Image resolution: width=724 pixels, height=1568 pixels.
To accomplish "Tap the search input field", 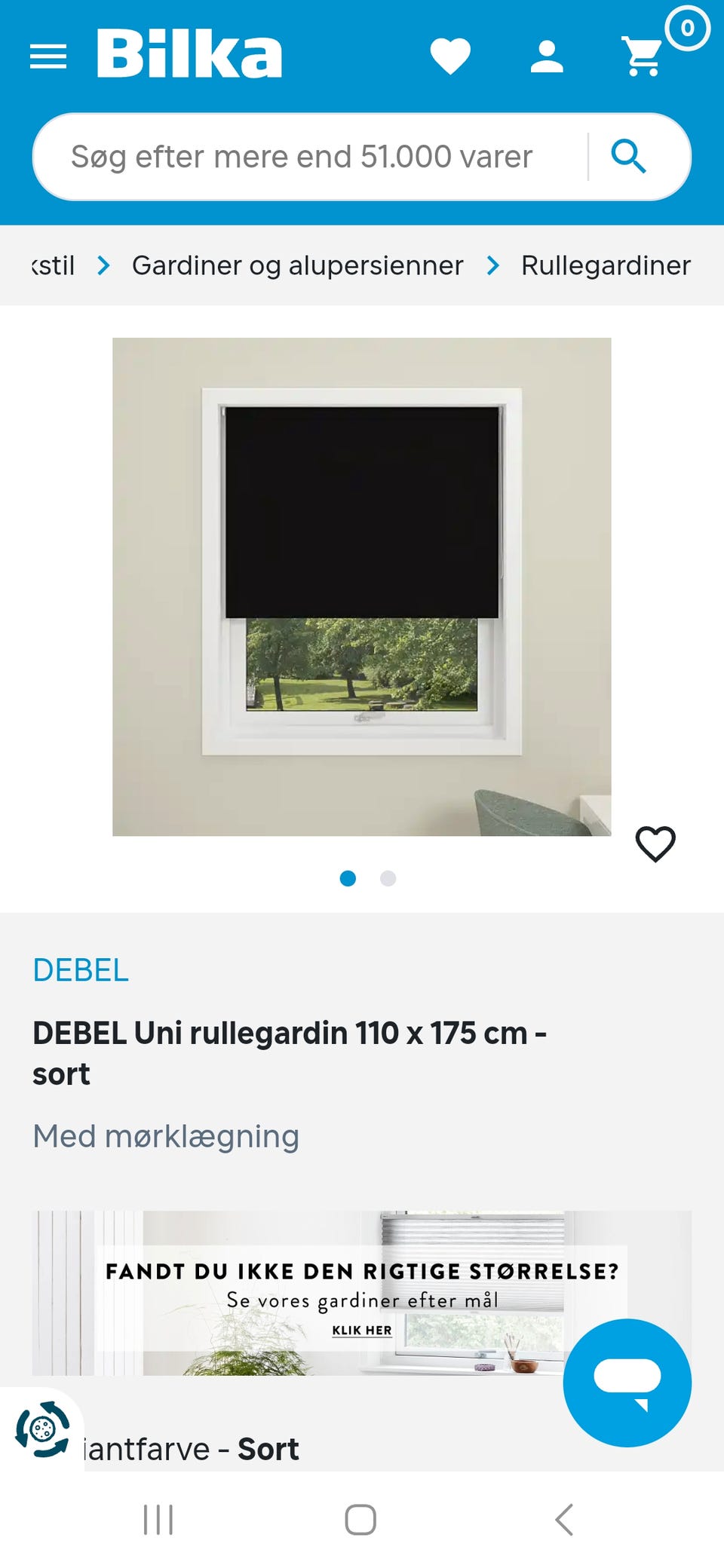I will click(302, 156).
